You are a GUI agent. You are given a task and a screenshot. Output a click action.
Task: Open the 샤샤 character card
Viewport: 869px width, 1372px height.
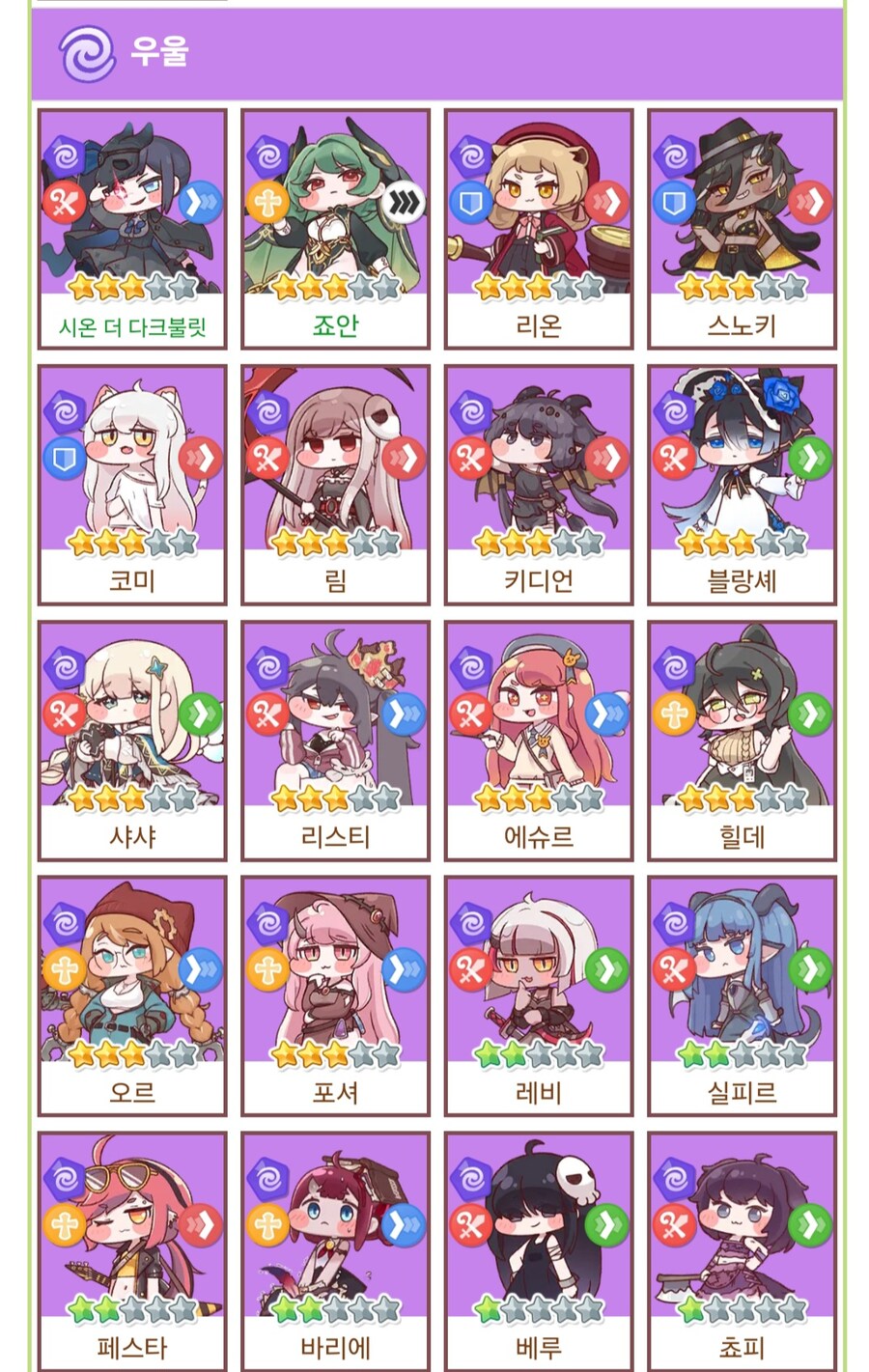[x=132, y=740]
